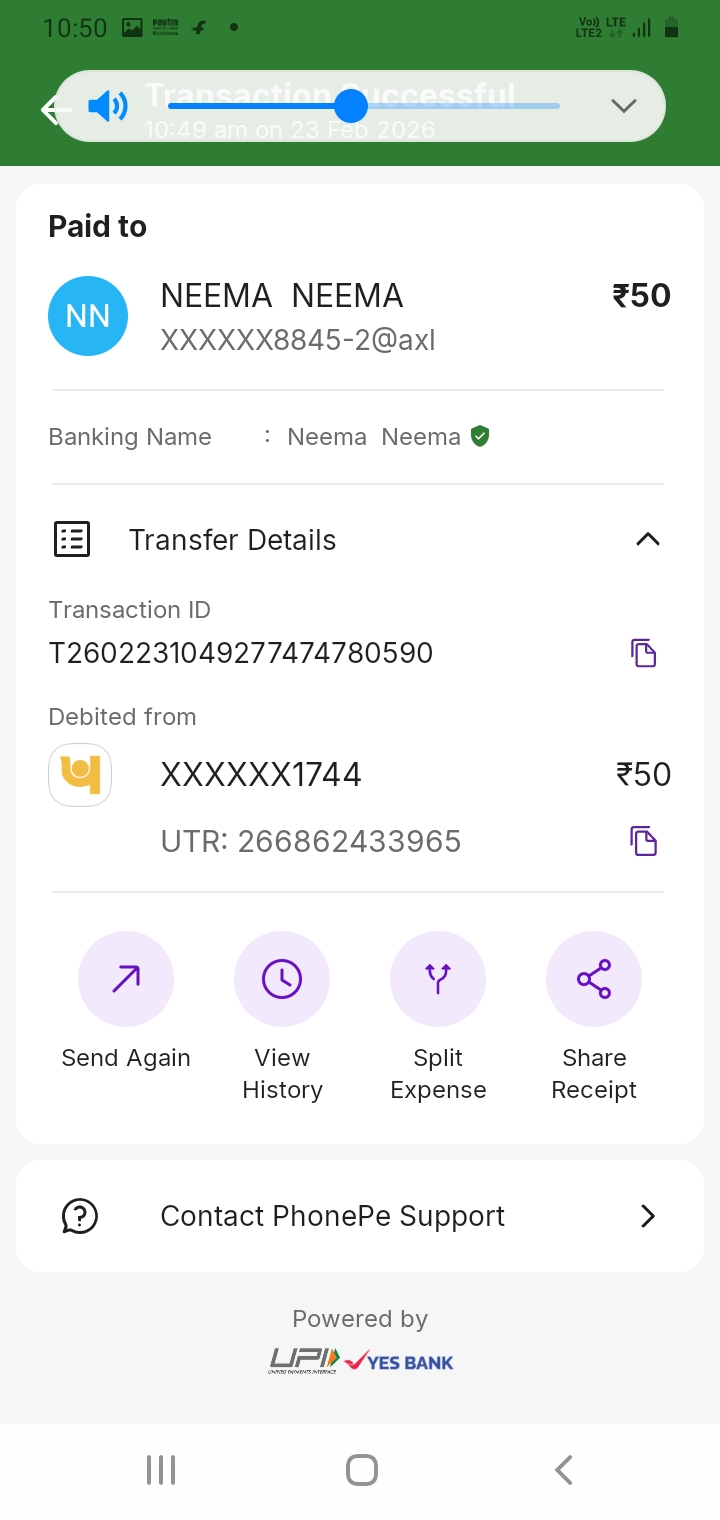Open Contact PhonePe Support
The height and width of the screenshot is (1520, 720).
[360, 1216]
